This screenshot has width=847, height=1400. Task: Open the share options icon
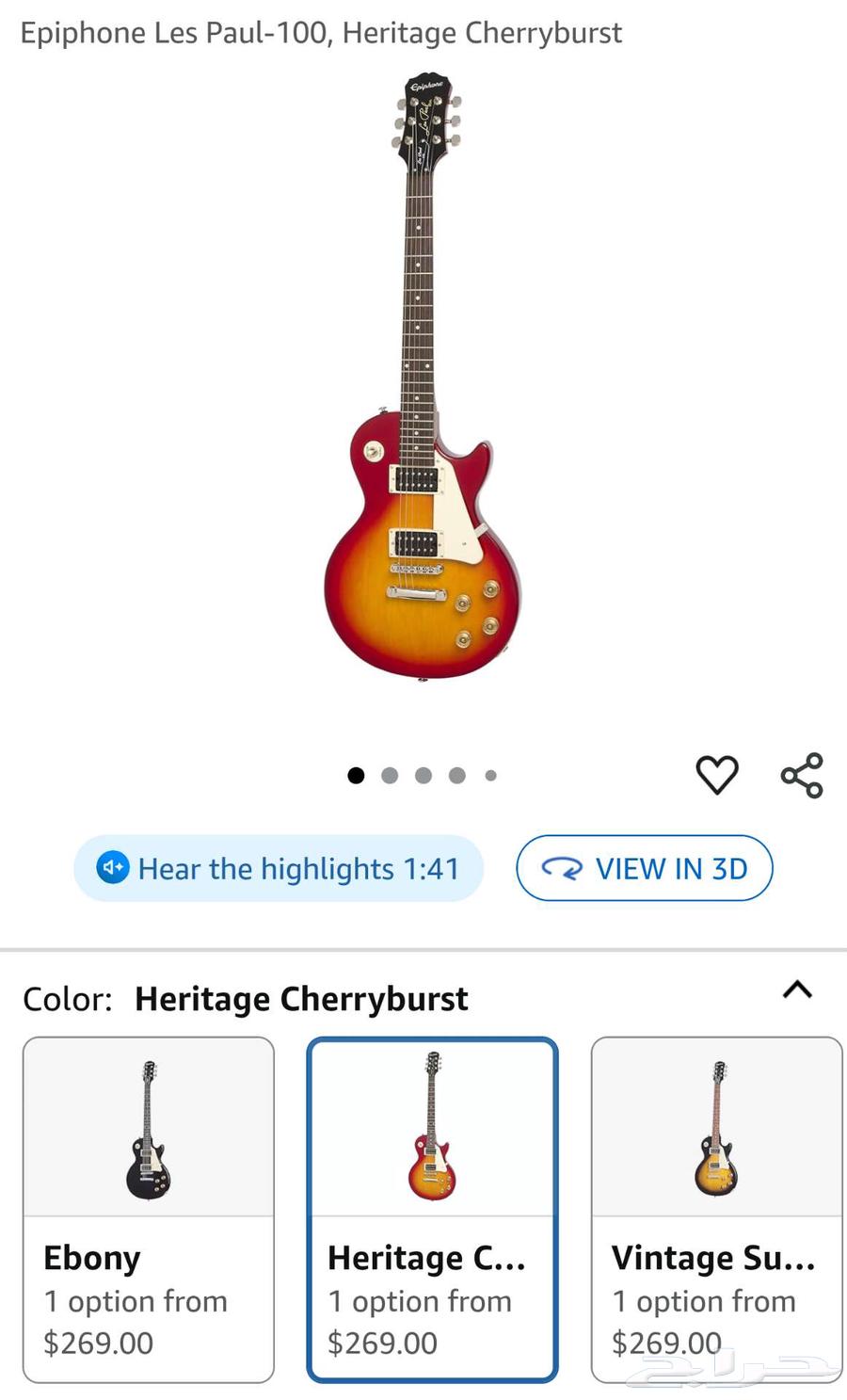pyautogui.click(x=800, y=775)
